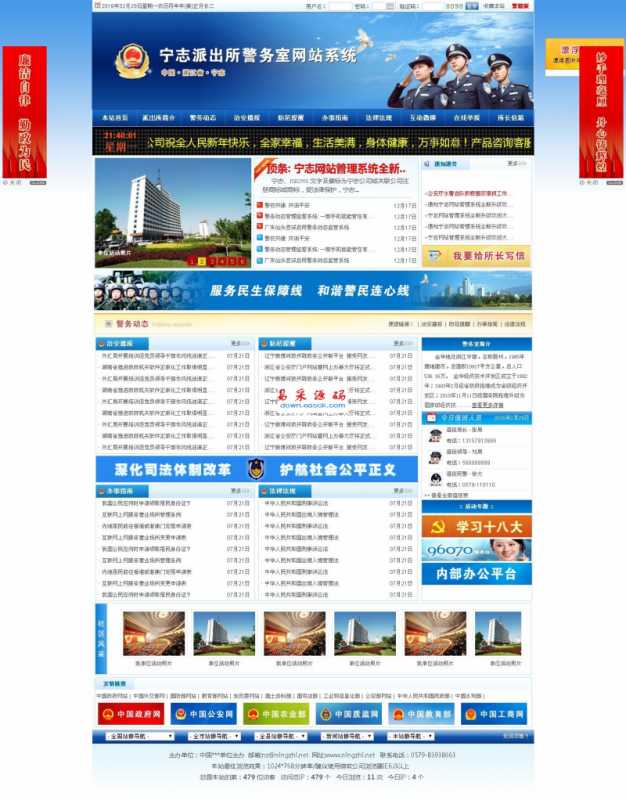Open the 学习十八大 special topic banner
This screenshot has width=626, height=800.
pyautogui.click(x=477, y=527)
